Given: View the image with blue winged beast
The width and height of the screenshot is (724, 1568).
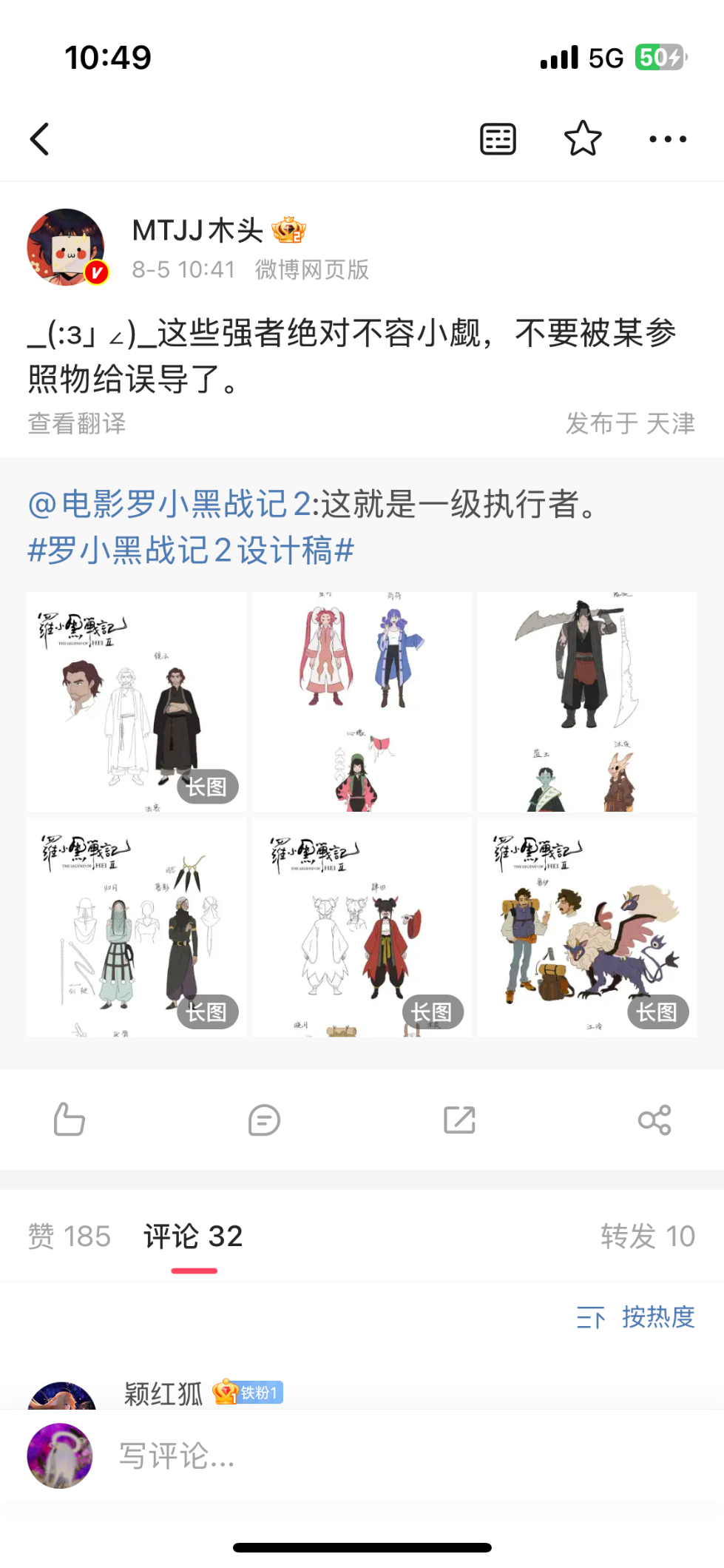Looking at the screenshot, I should [587, 927].
